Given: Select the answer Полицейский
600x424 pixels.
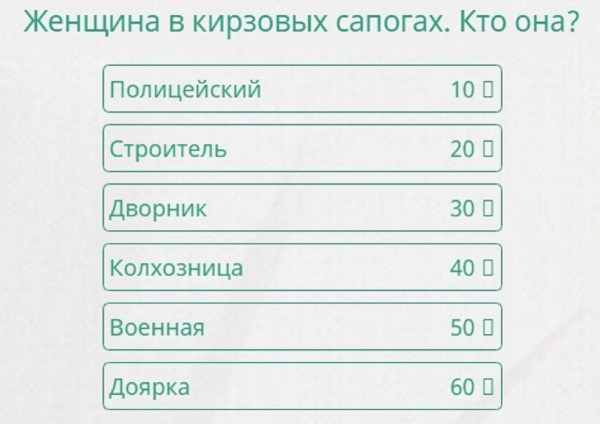Looking at the screenshot, I should coord(301,90).
